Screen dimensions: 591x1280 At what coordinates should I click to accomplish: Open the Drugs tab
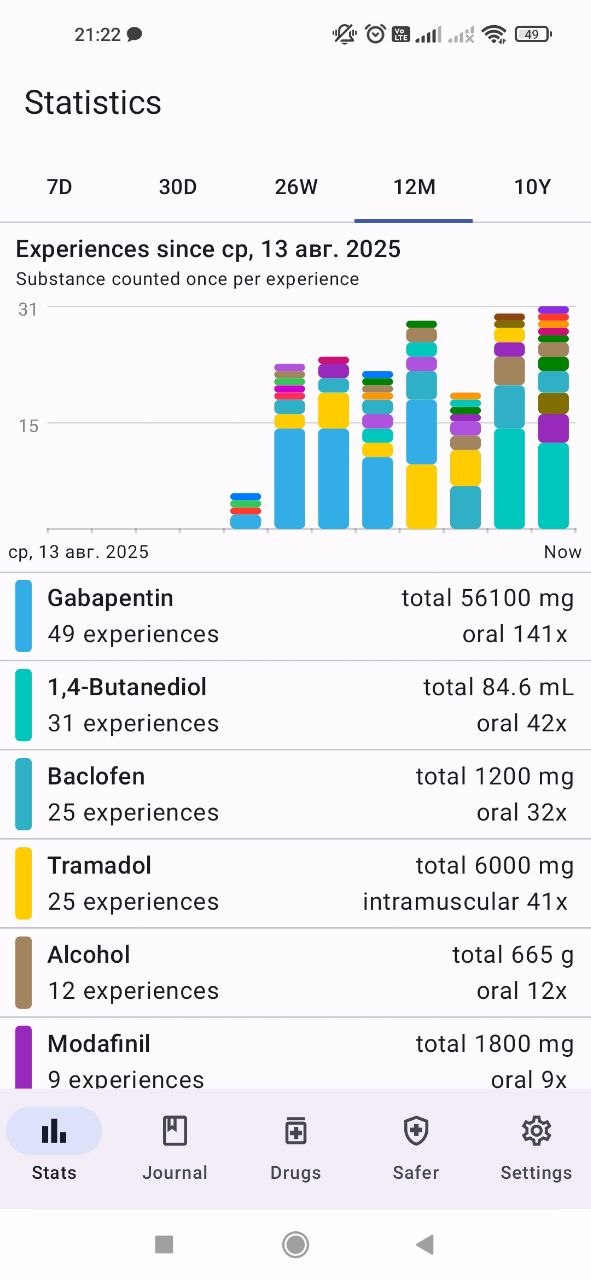click(x=296, y=1148)
